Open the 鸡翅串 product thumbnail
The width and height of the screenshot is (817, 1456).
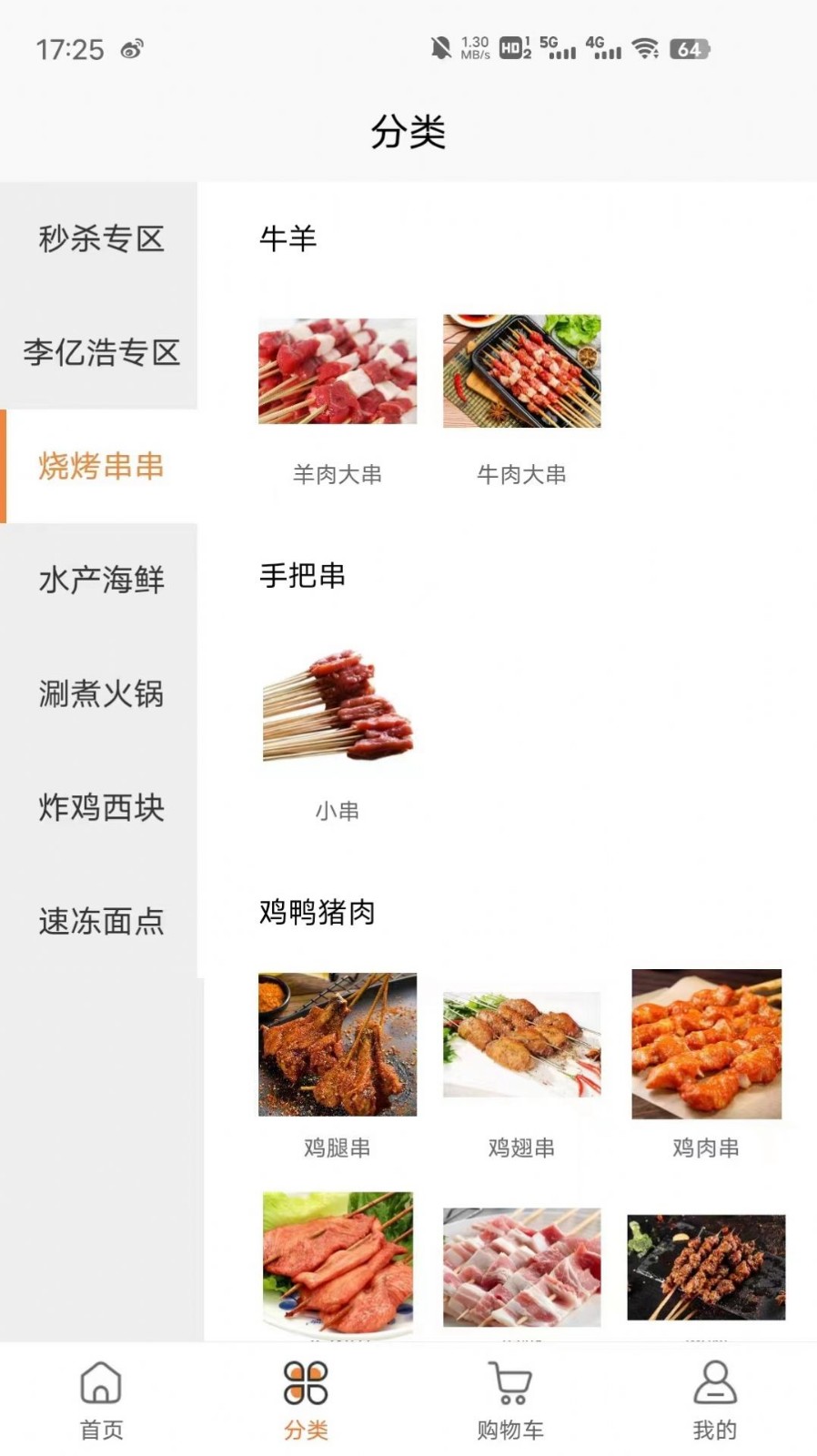click(x=521, y=1045)
